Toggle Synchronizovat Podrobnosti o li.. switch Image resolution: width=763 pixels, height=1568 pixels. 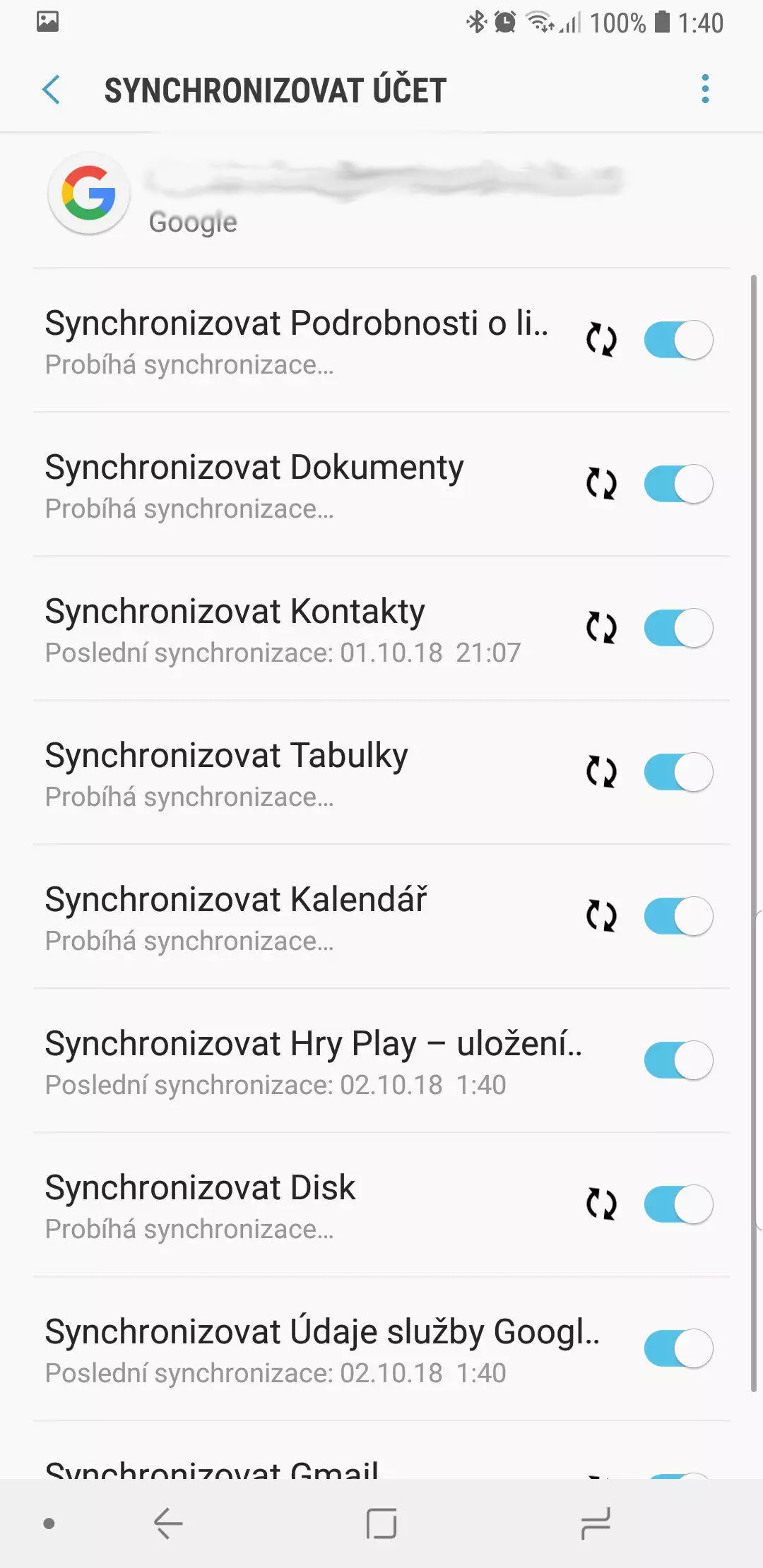678,340
